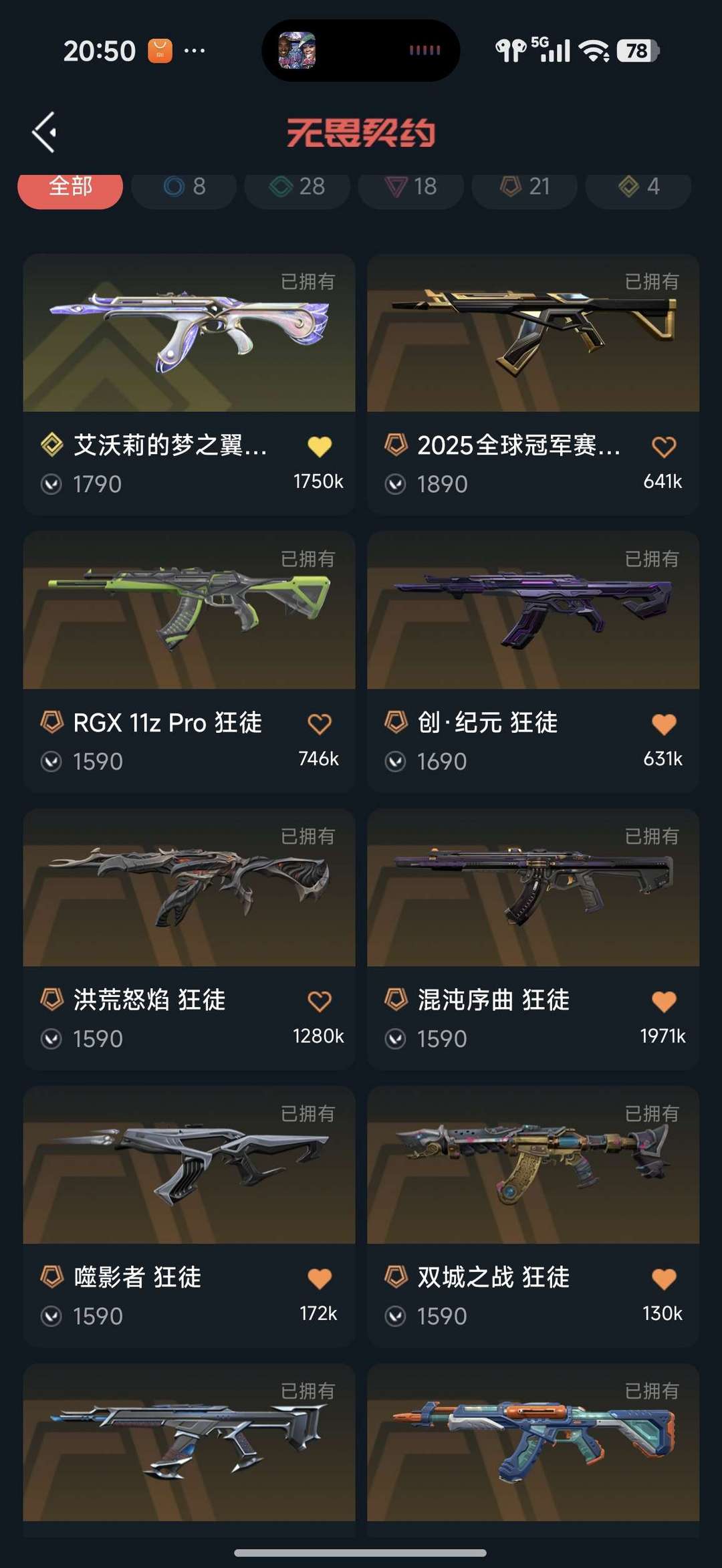The height and width of the screenshot is (1568, 722).
Task: Like the 洪荒怒焰 狂徒 skin
Action: pyautogui.click(x=320, y=1001)
